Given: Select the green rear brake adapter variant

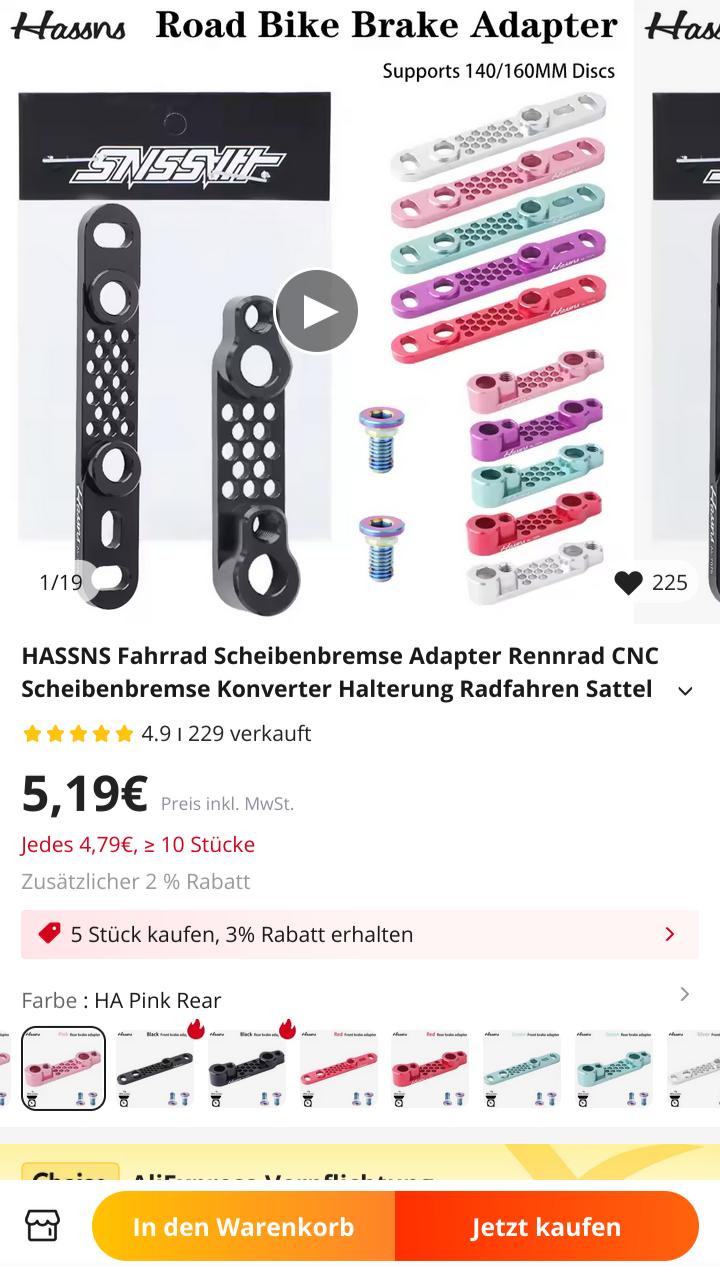Looking at the screenshot, I should (x=614, y=1068).
